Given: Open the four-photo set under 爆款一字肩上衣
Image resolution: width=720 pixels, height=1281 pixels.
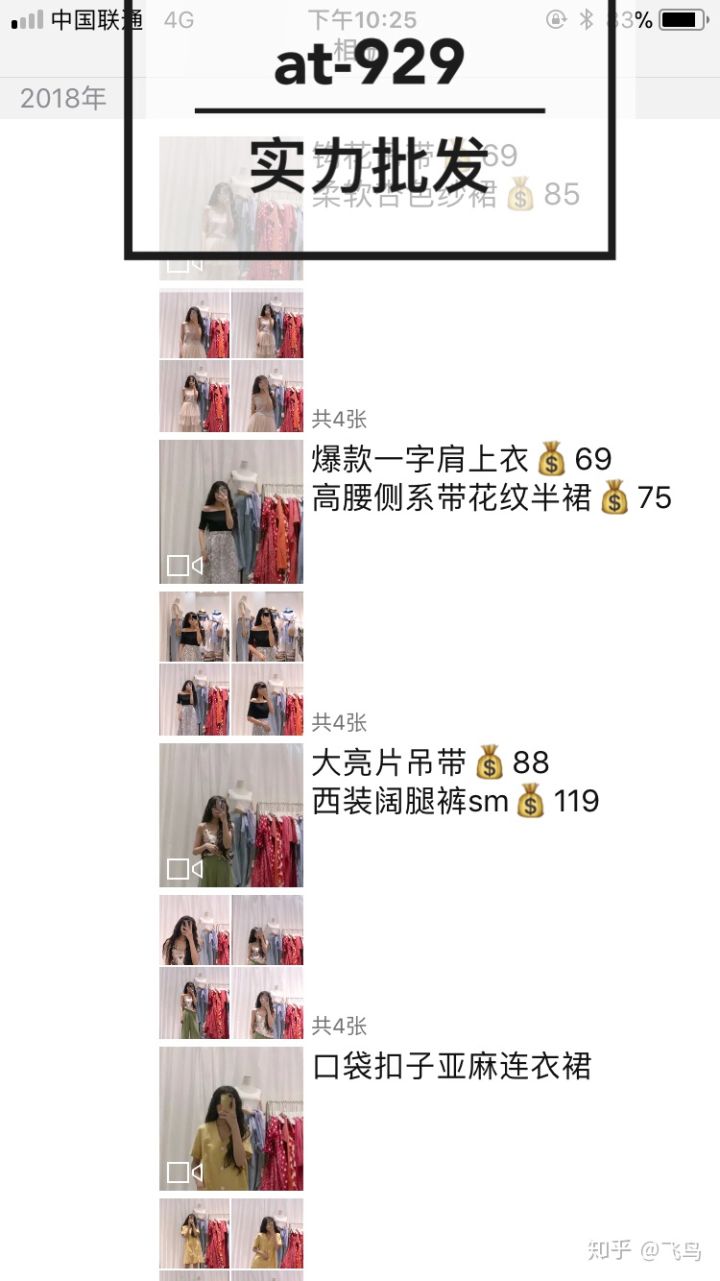Looking at the screenshot, I should (231, 664).
